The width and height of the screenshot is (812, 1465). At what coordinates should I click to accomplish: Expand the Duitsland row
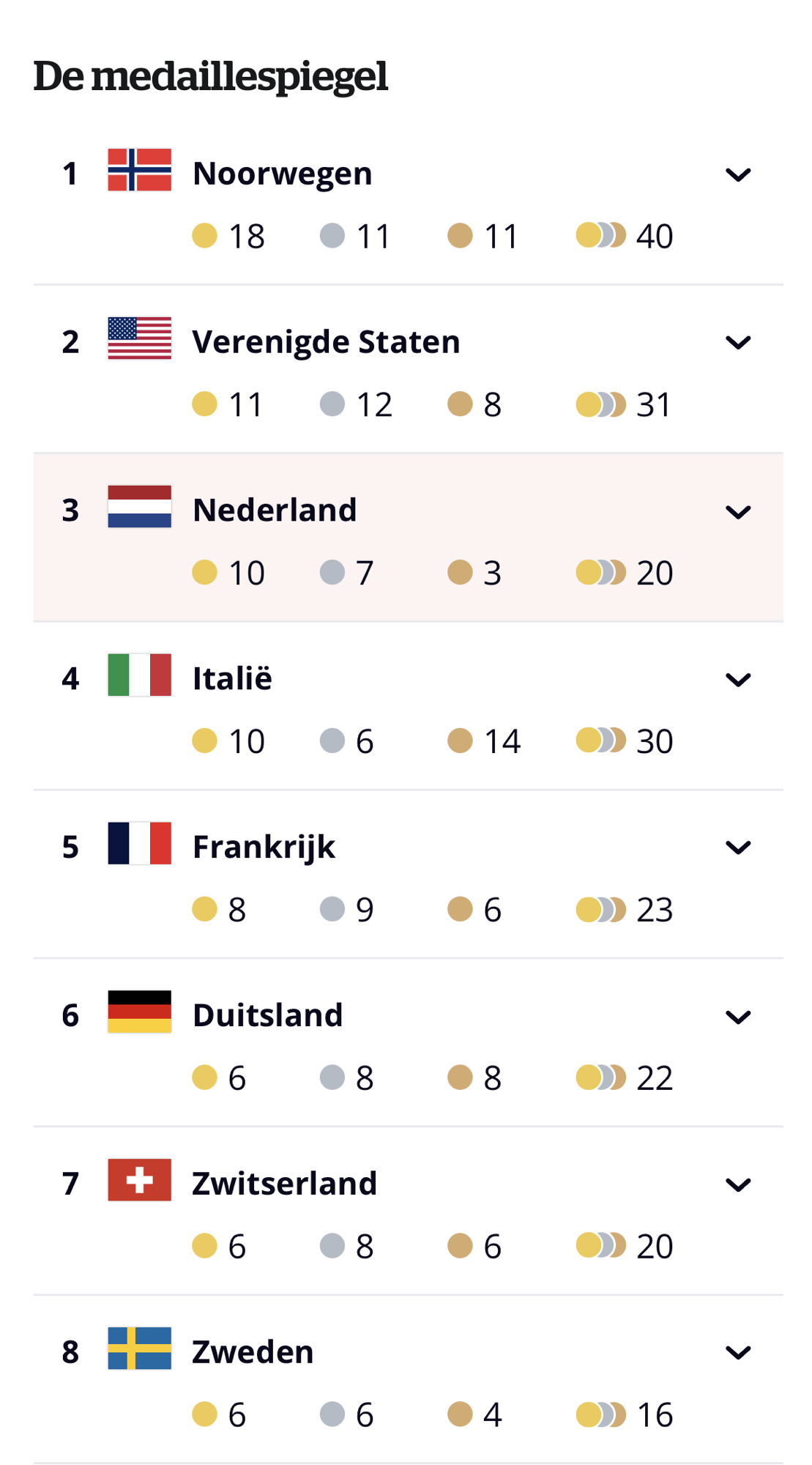[737, 1017]
